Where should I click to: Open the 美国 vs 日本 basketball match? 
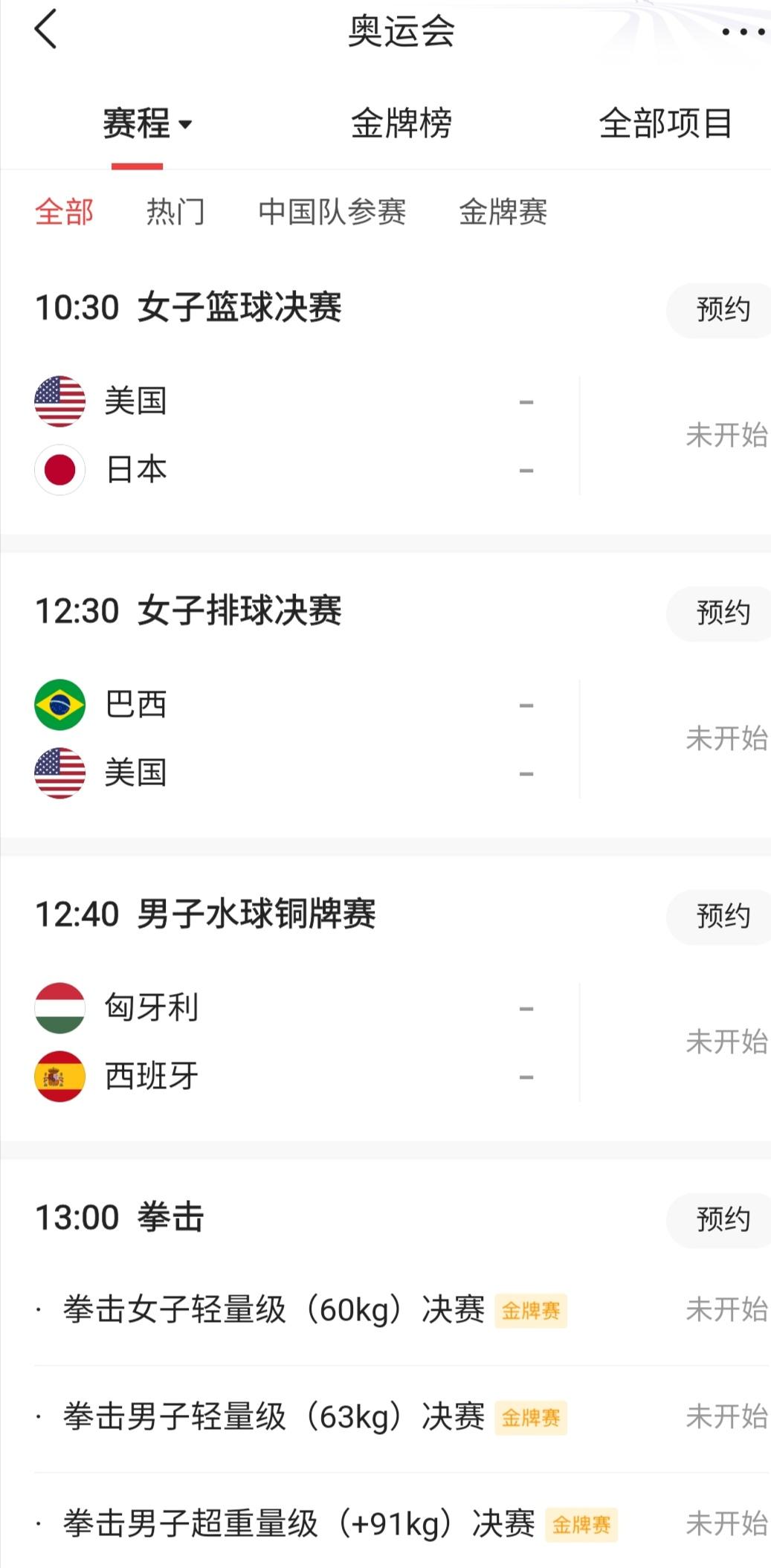pyautogui.click(x=385, y=436)
